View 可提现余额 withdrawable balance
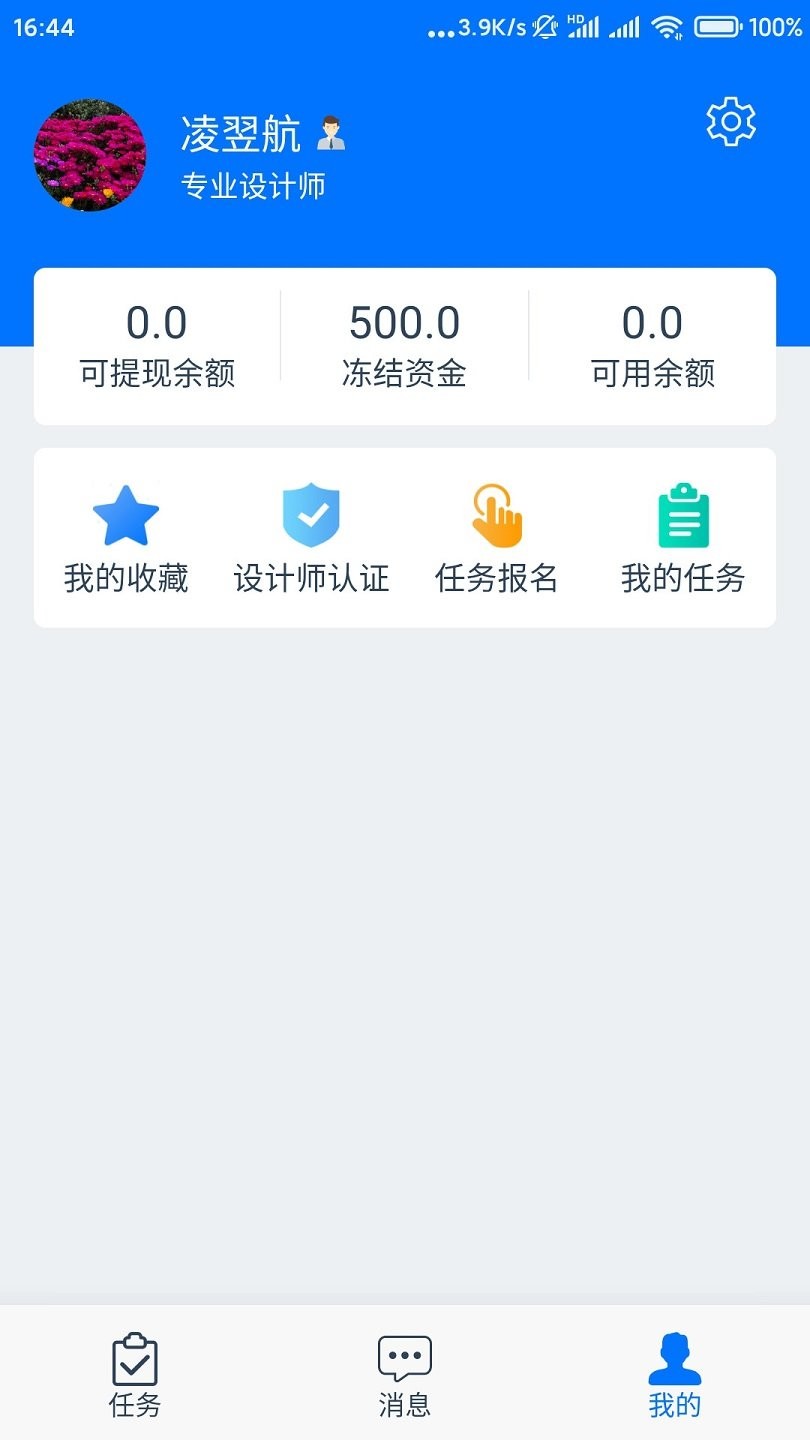 [157, 346]
